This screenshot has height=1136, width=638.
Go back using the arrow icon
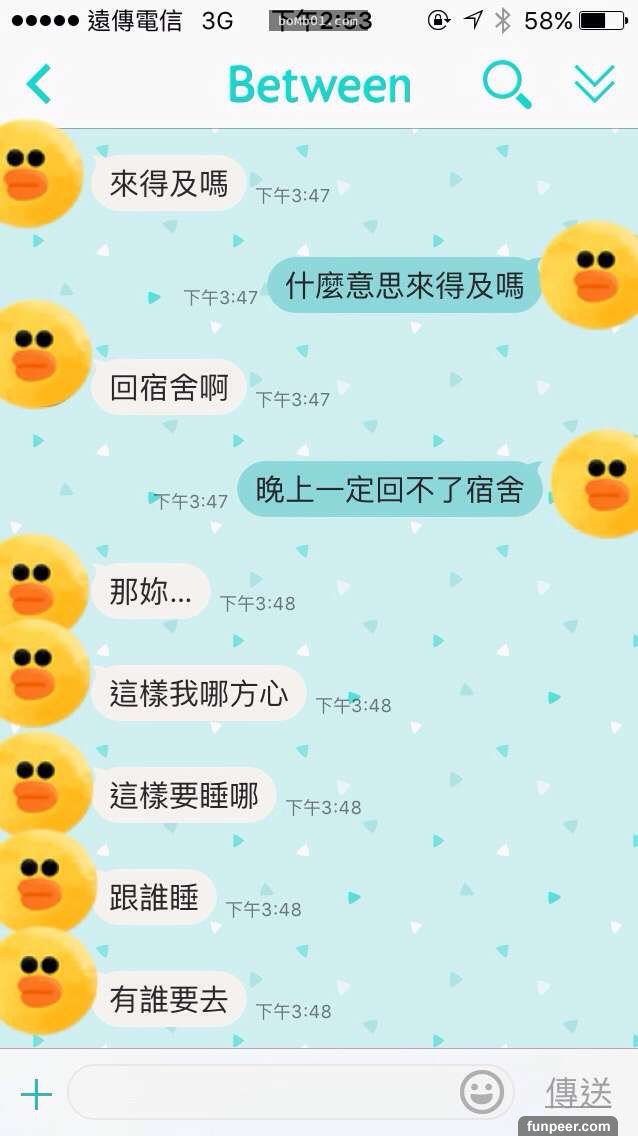point(39,84)
